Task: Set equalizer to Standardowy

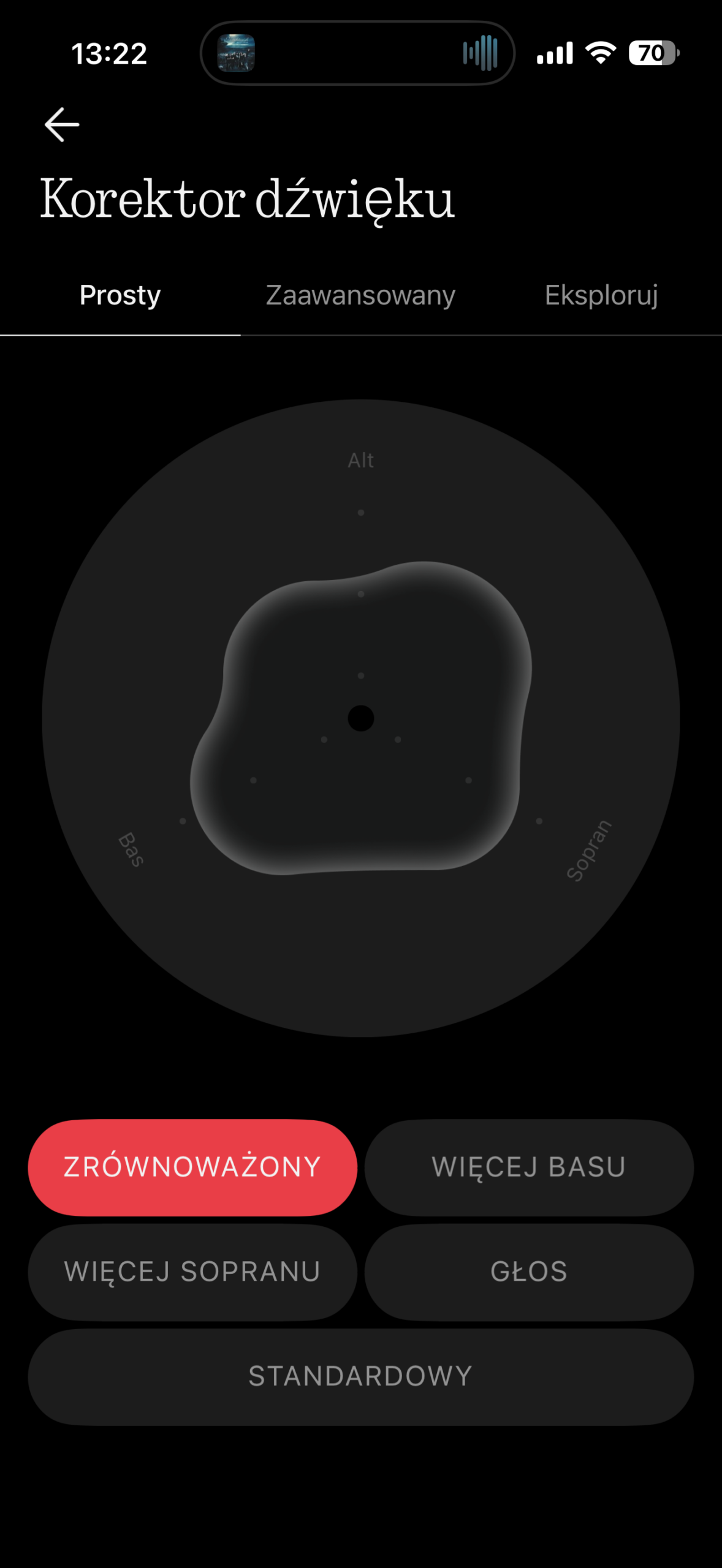Action: (360, 1376)
